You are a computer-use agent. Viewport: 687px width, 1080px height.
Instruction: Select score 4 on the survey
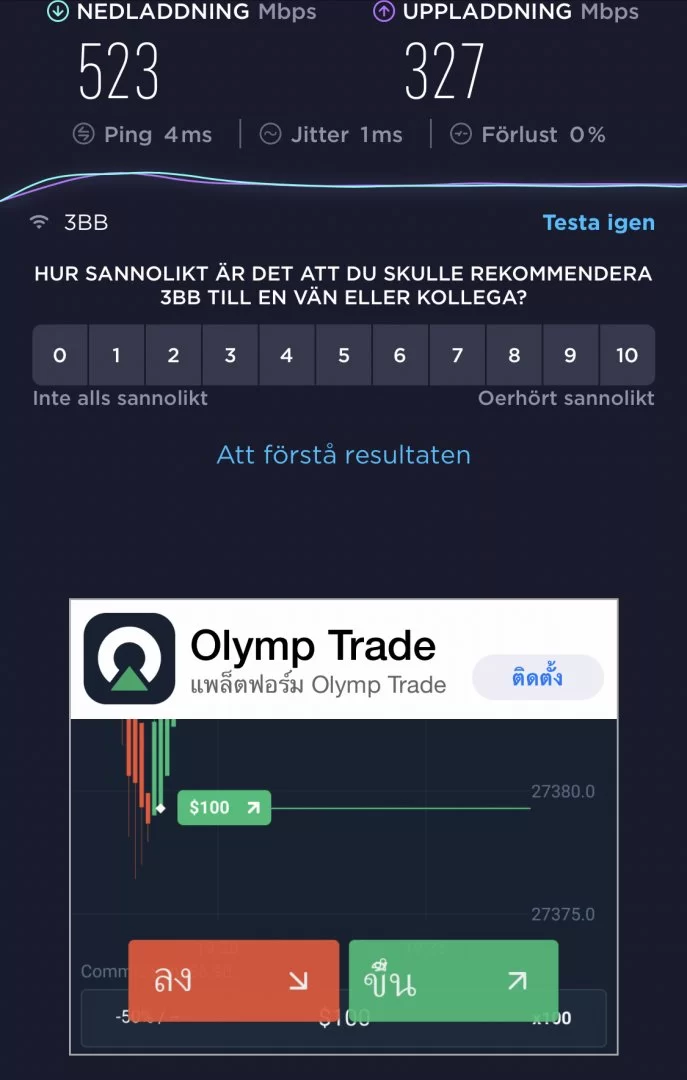click(287, 355)
